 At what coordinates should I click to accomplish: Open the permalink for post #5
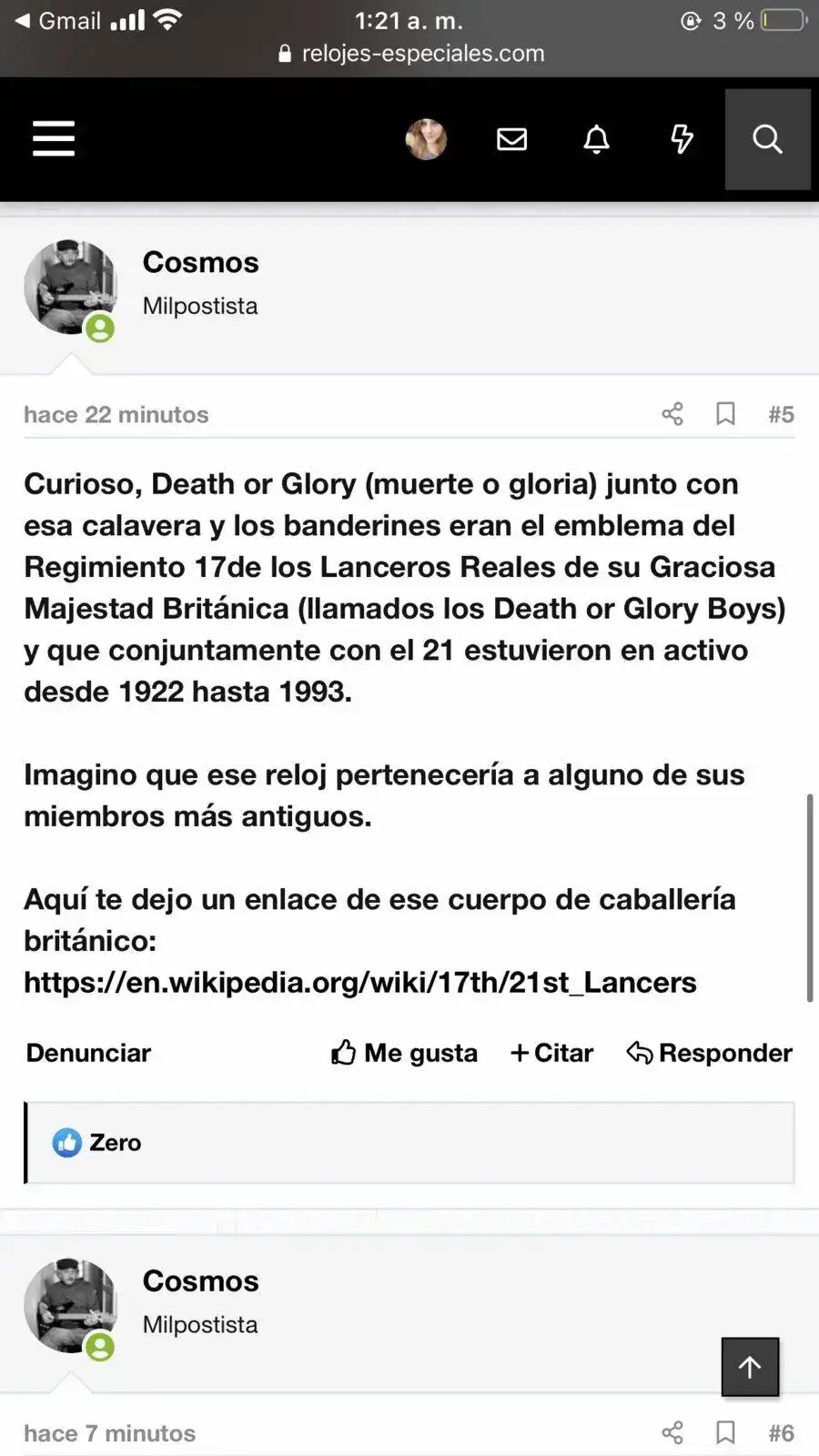[781, 414]
